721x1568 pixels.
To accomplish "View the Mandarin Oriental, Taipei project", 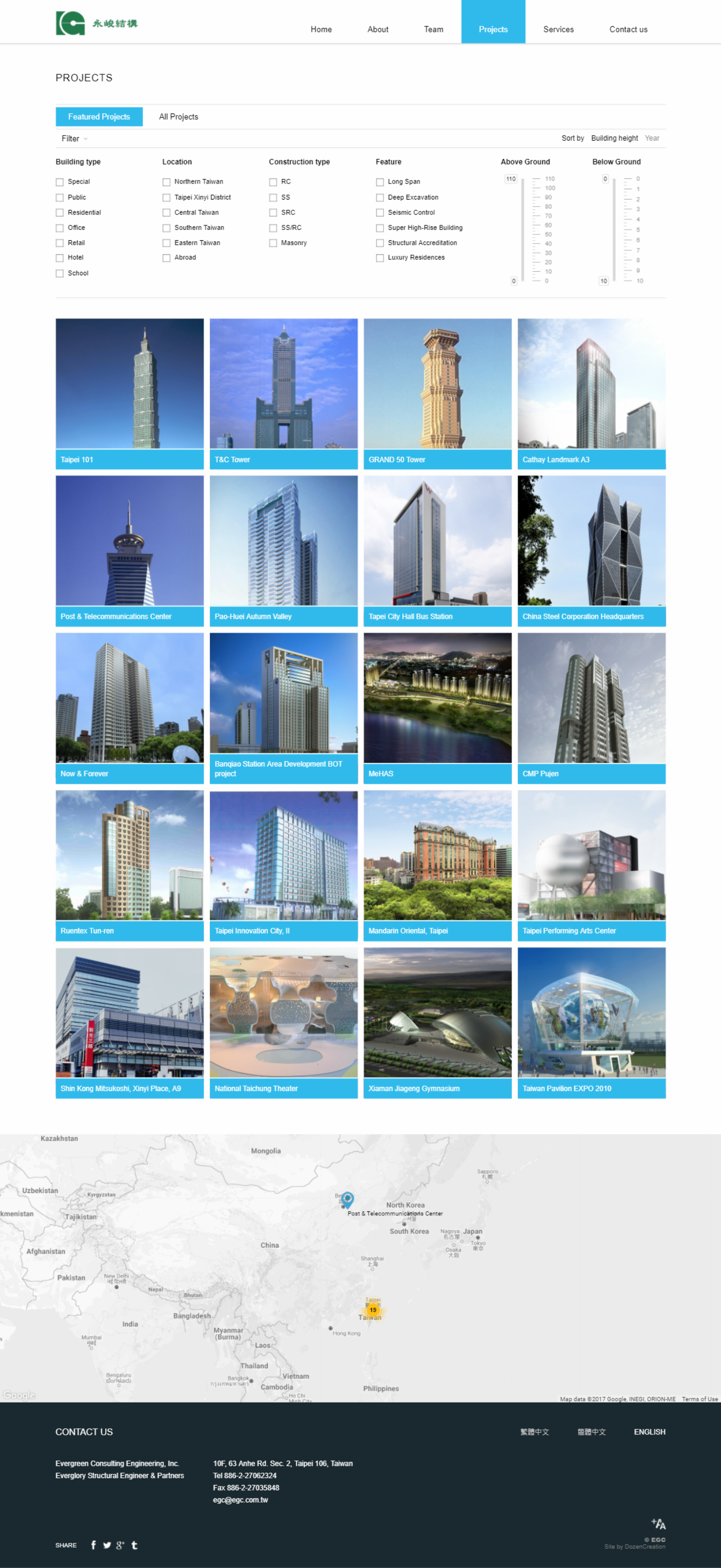I will point(437,866).
